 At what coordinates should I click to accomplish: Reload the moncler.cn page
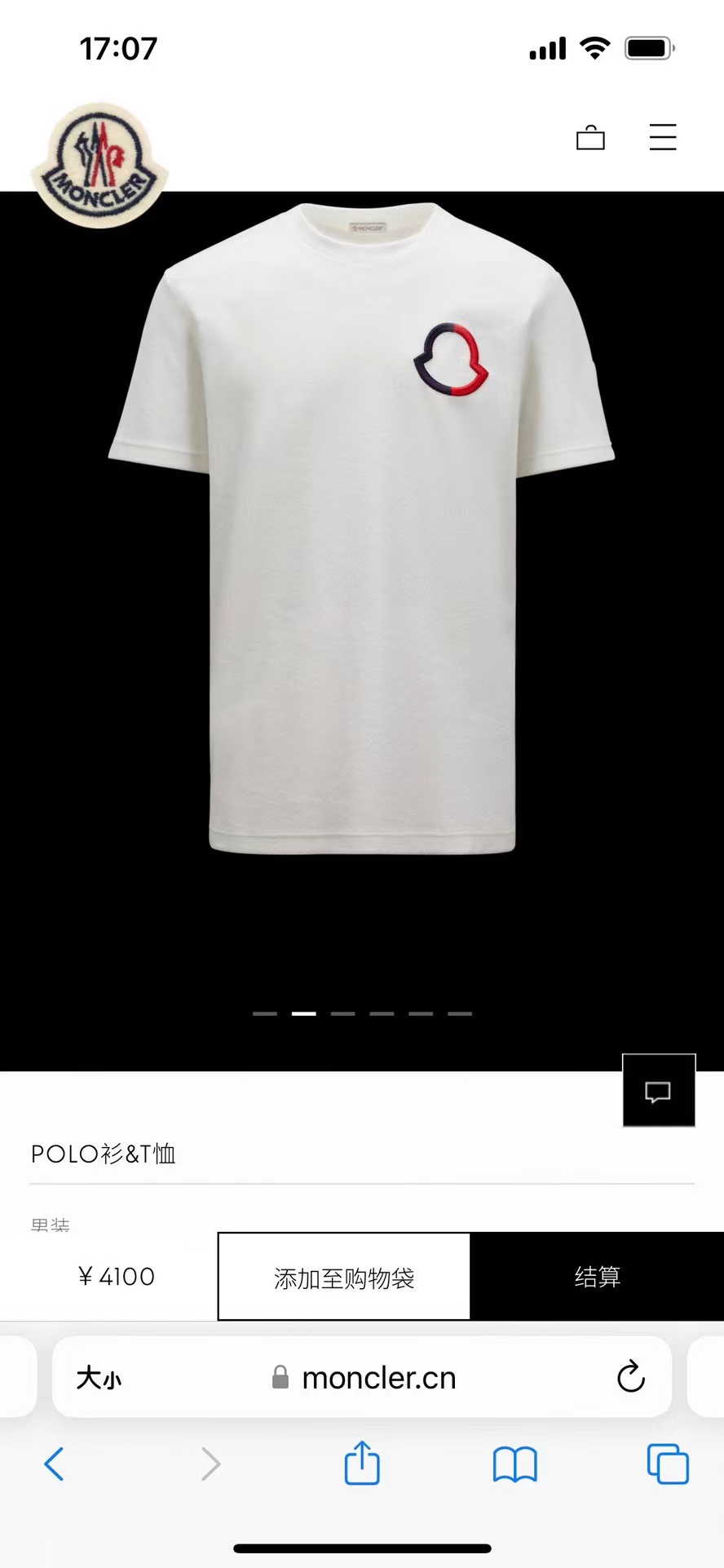630,1378
